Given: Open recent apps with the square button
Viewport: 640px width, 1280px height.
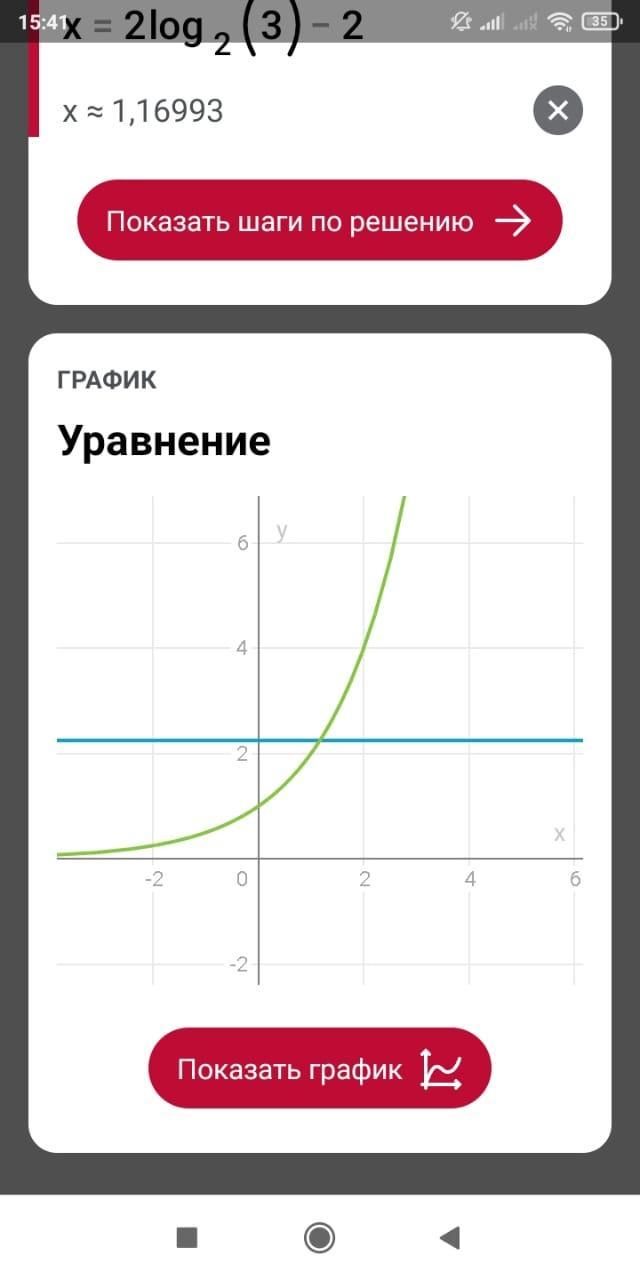Looking at the screenshot, I should pyautogui.click(x=187, y=1238).
